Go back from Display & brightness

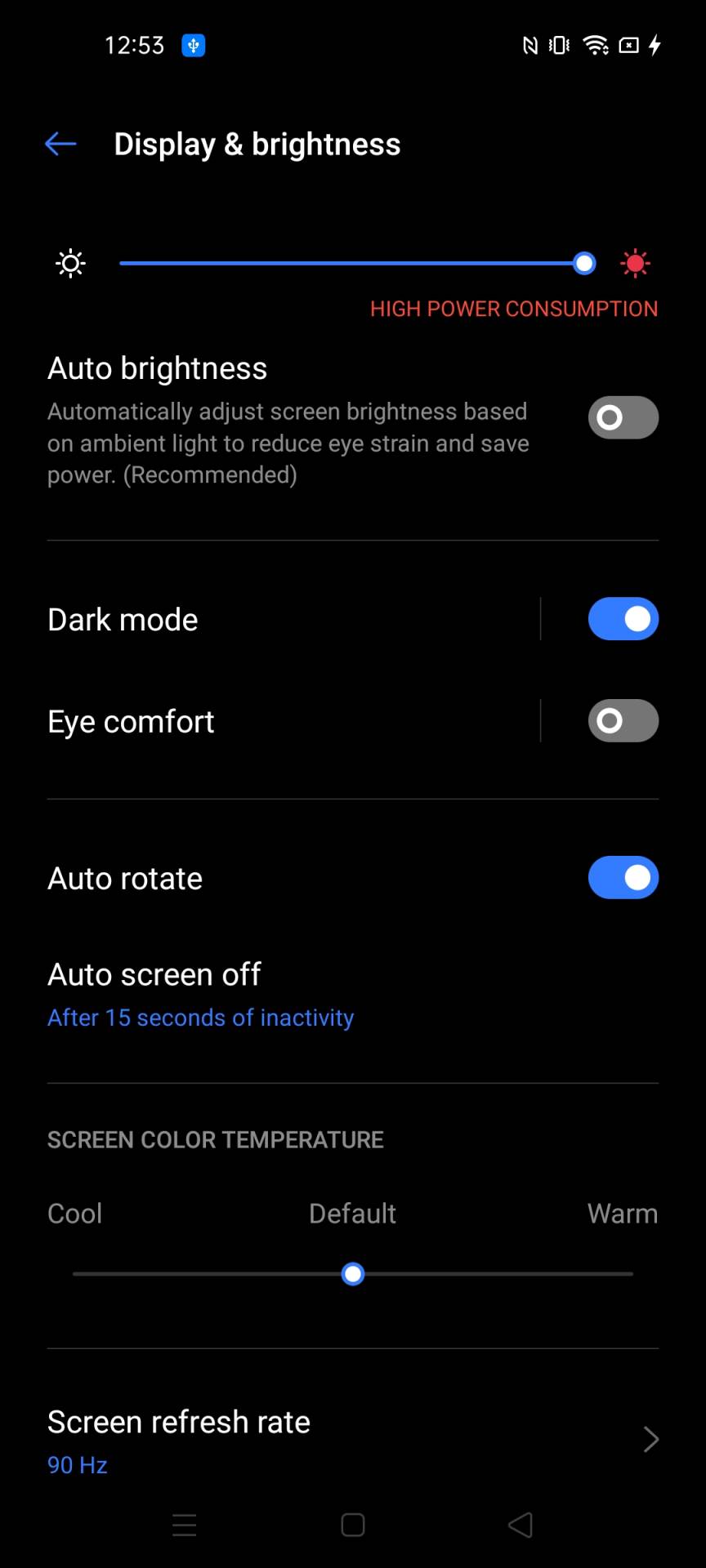pyautogui.click(x=61, y=145)
